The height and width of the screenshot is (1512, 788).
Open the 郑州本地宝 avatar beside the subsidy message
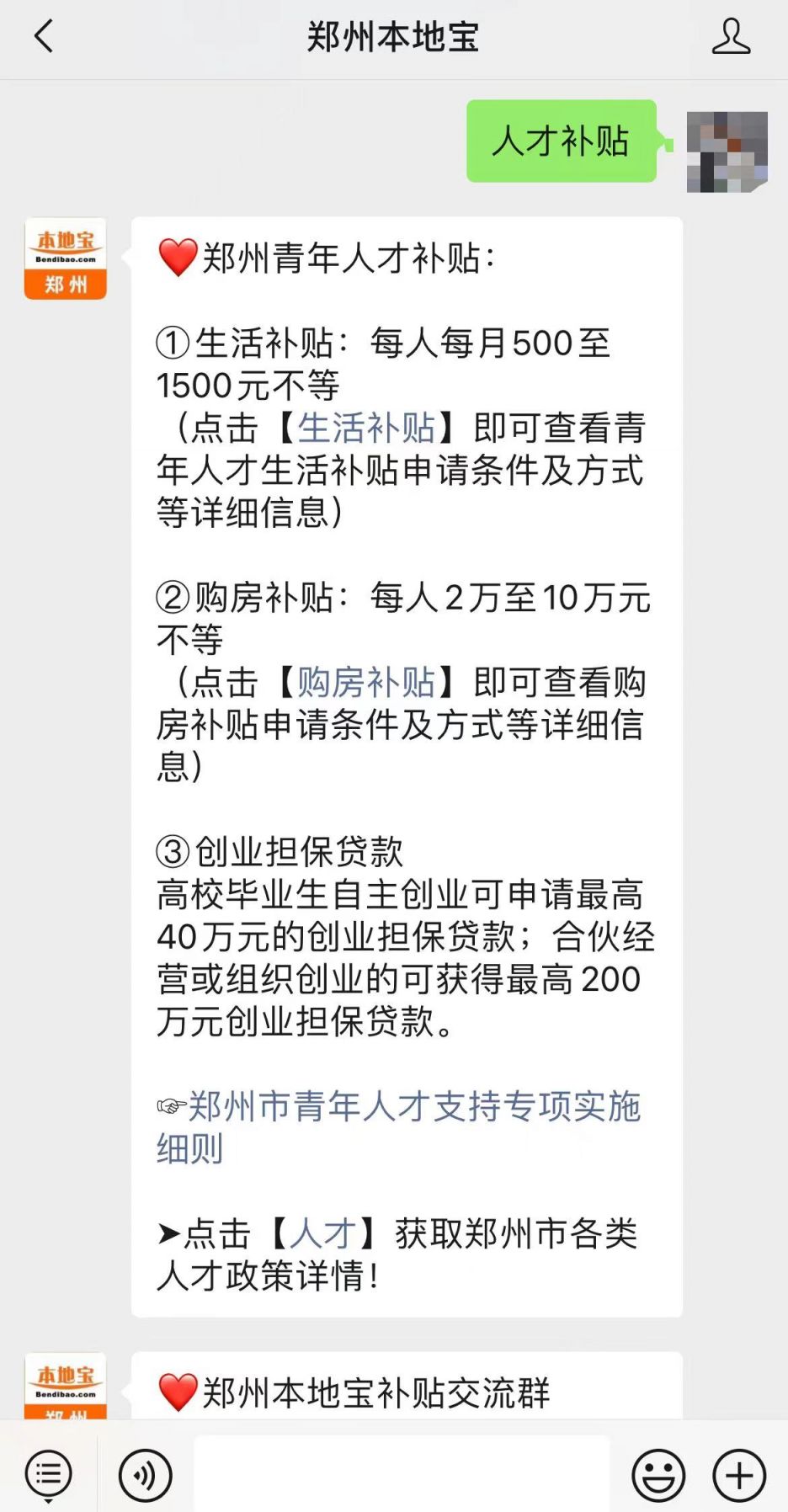pos(66,258)
